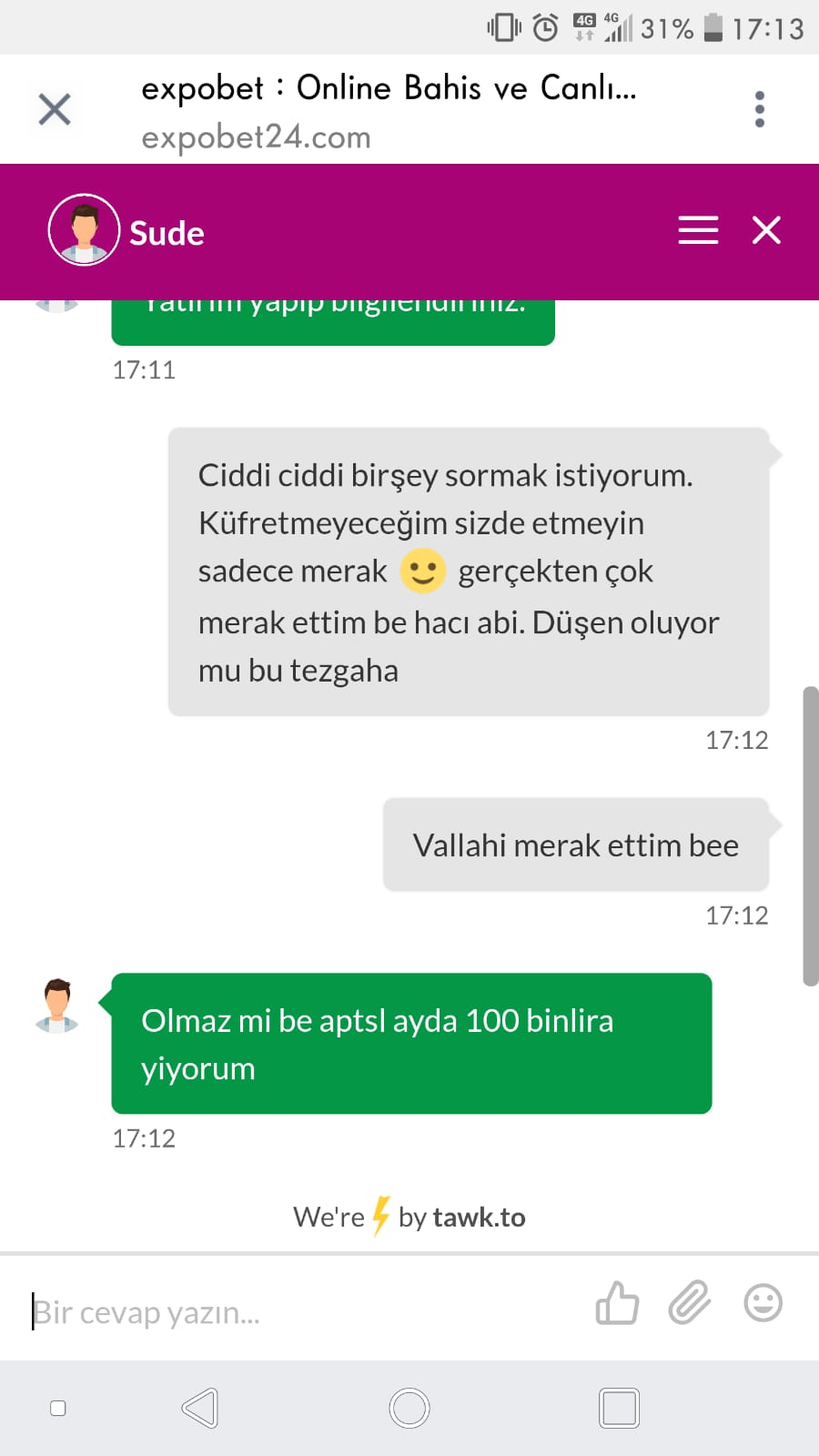The image size is (819, 1456).
Task: Open the chat hamburger menu
Action: 698,230
